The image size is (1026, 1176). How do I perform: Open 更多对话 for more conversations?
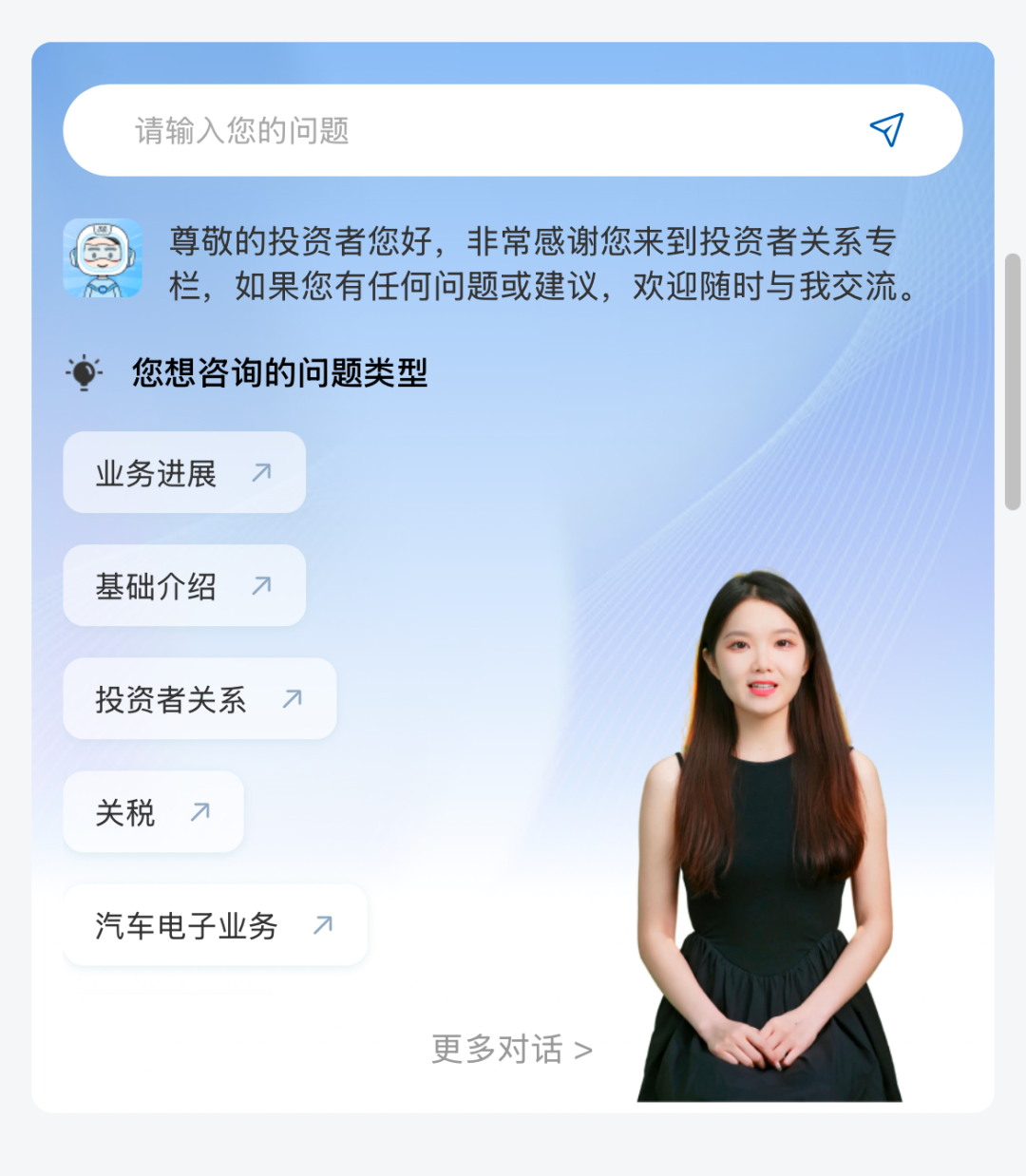pyautogui.click(x=512, y=1049)
